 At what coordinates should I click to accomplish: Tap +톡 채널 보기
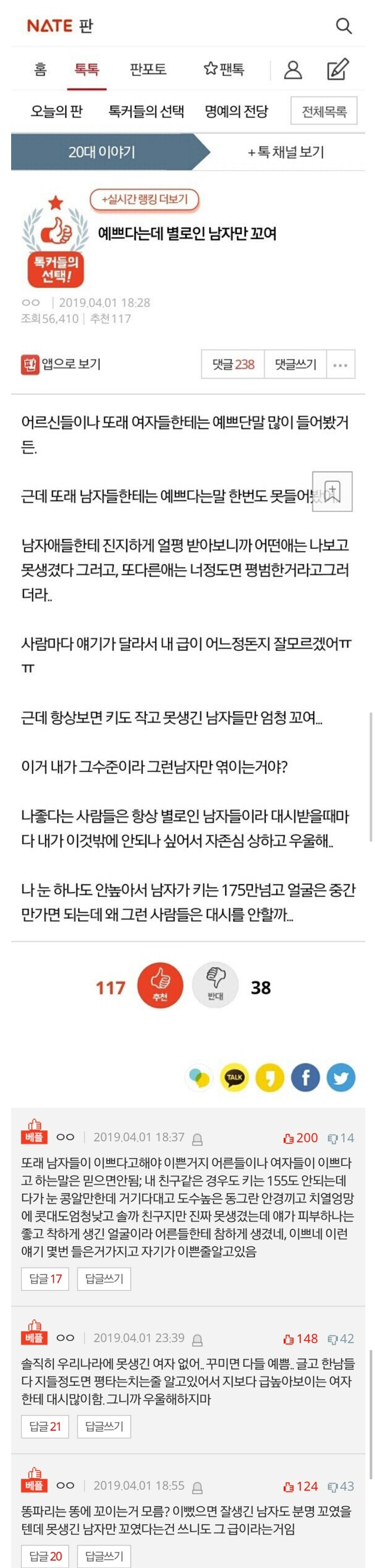point(286,152)
